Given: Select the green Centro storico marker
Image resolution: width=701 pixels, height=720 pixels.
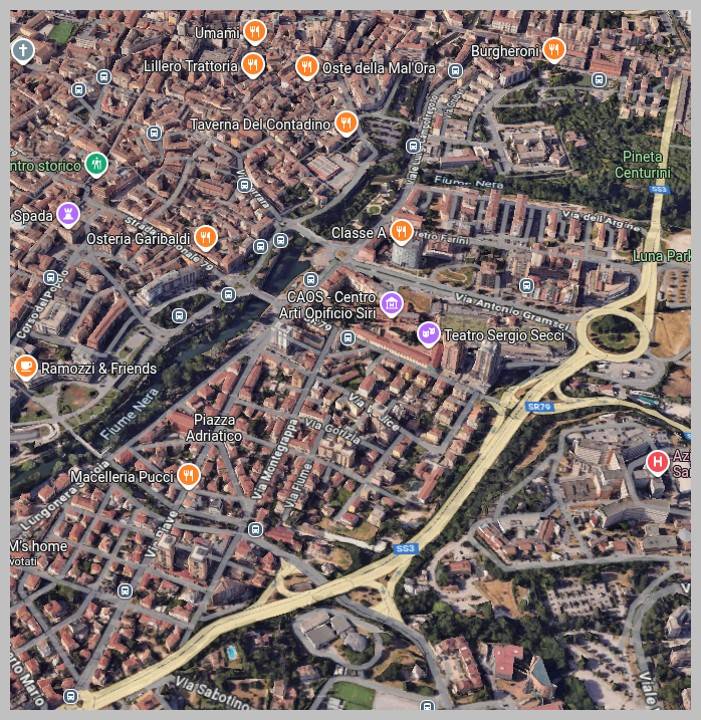Looking at the screenshot, I should (96, 163).
